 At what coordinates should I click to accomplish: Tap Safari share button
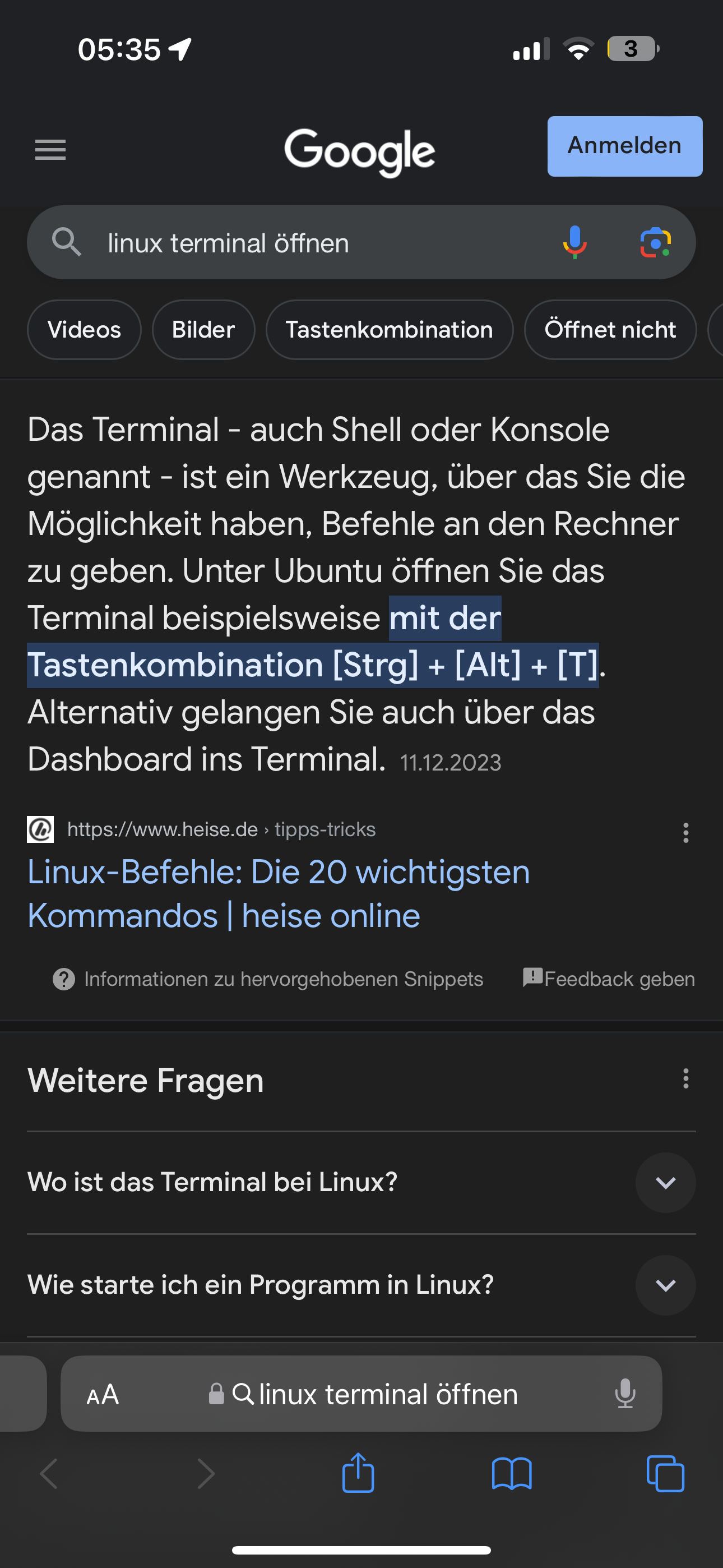(358, 1473)
